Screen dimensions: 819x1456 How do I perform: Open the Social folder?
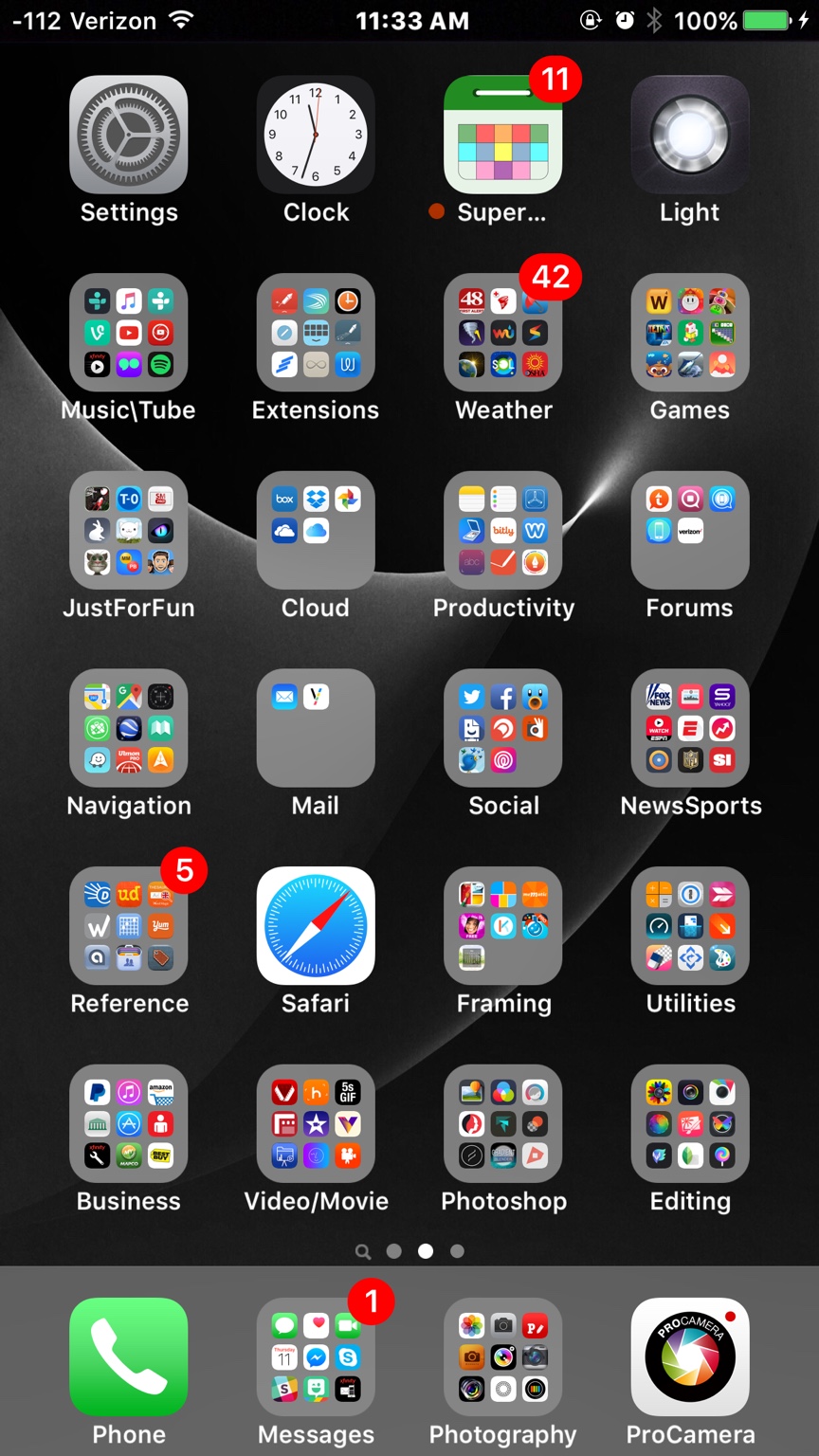pyautogui.click(x=503, y=728)
